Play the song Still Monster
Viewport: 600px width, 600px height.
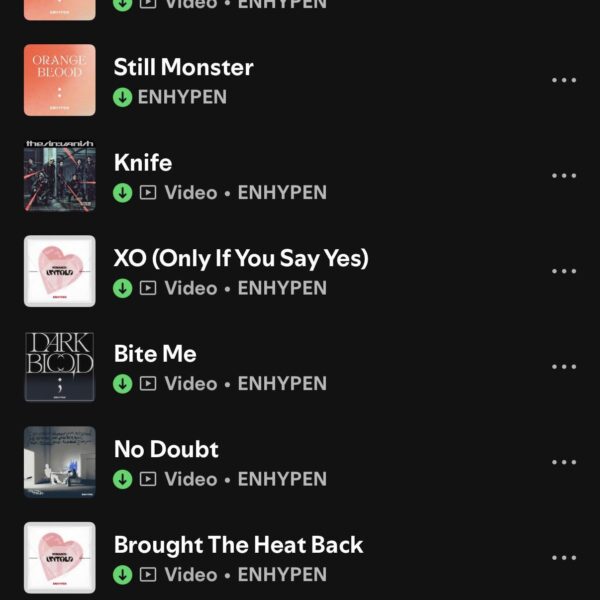pyautogui.click(x=183, y=68)
